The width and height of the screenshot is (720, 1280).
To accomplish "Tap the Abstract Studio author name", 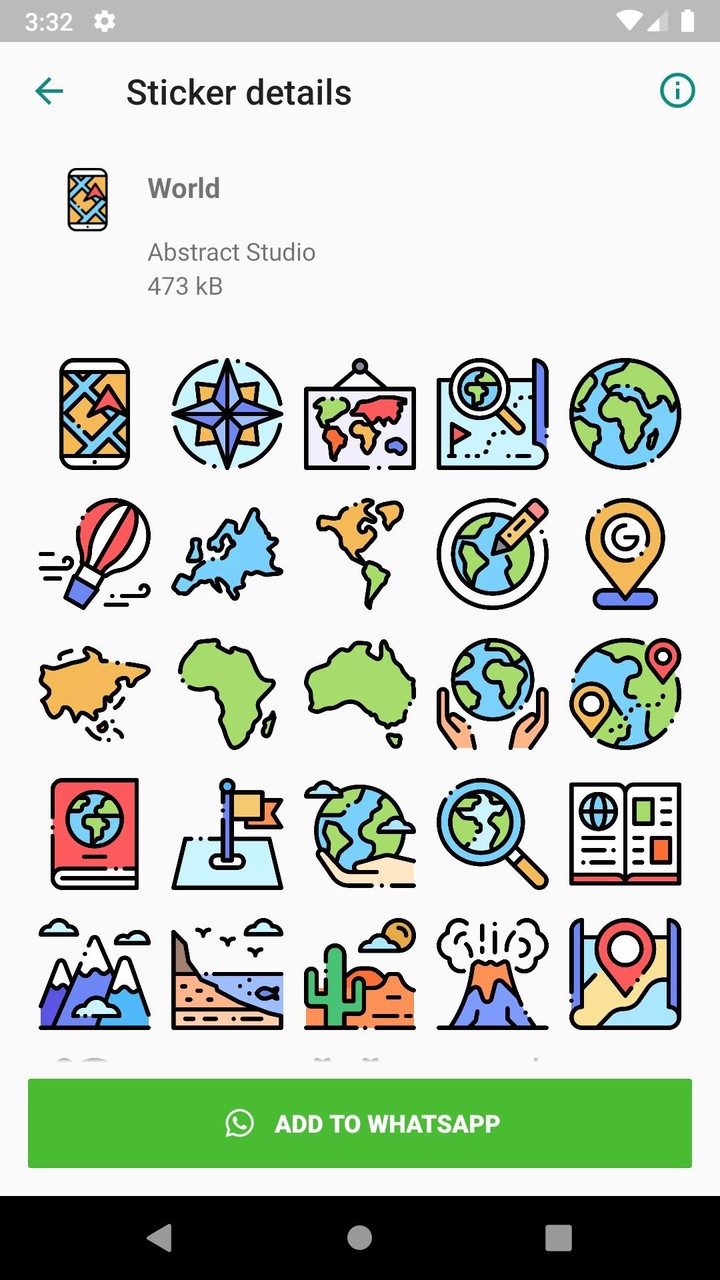I will point(232,252).
